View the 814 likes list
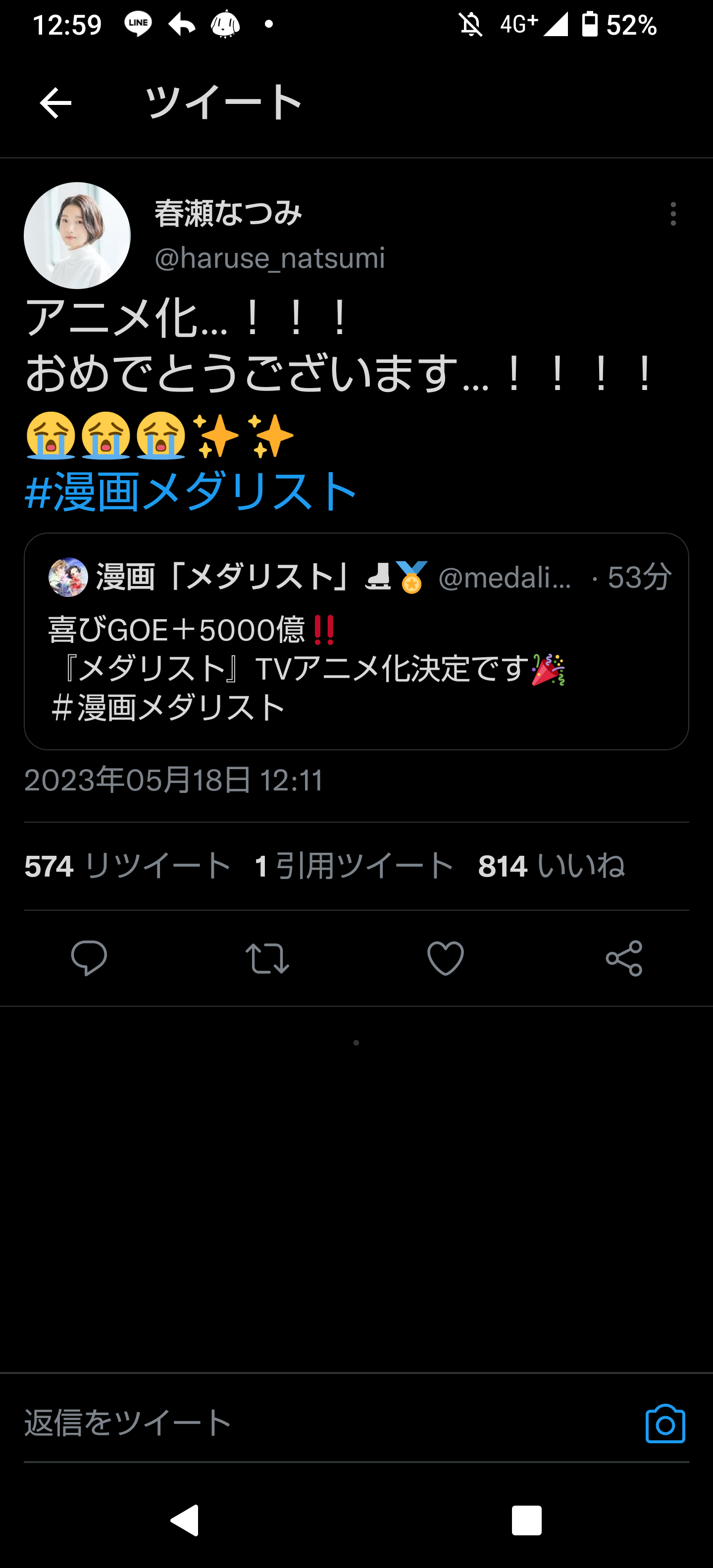This screenshot has height=1568, width=713. click(x=551, y=866)
